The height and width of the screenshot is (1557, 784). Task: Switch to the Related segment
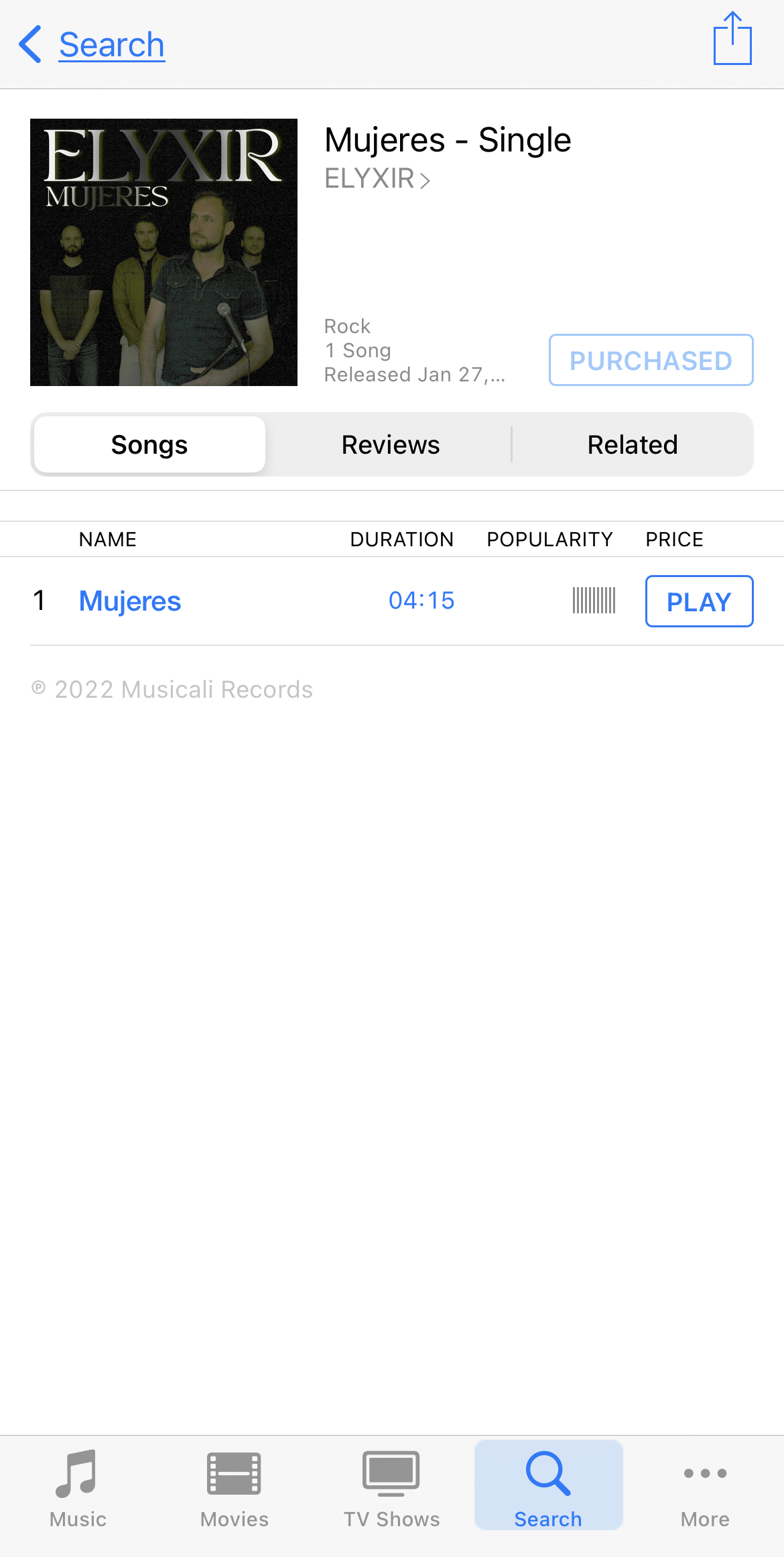[632, 444]
